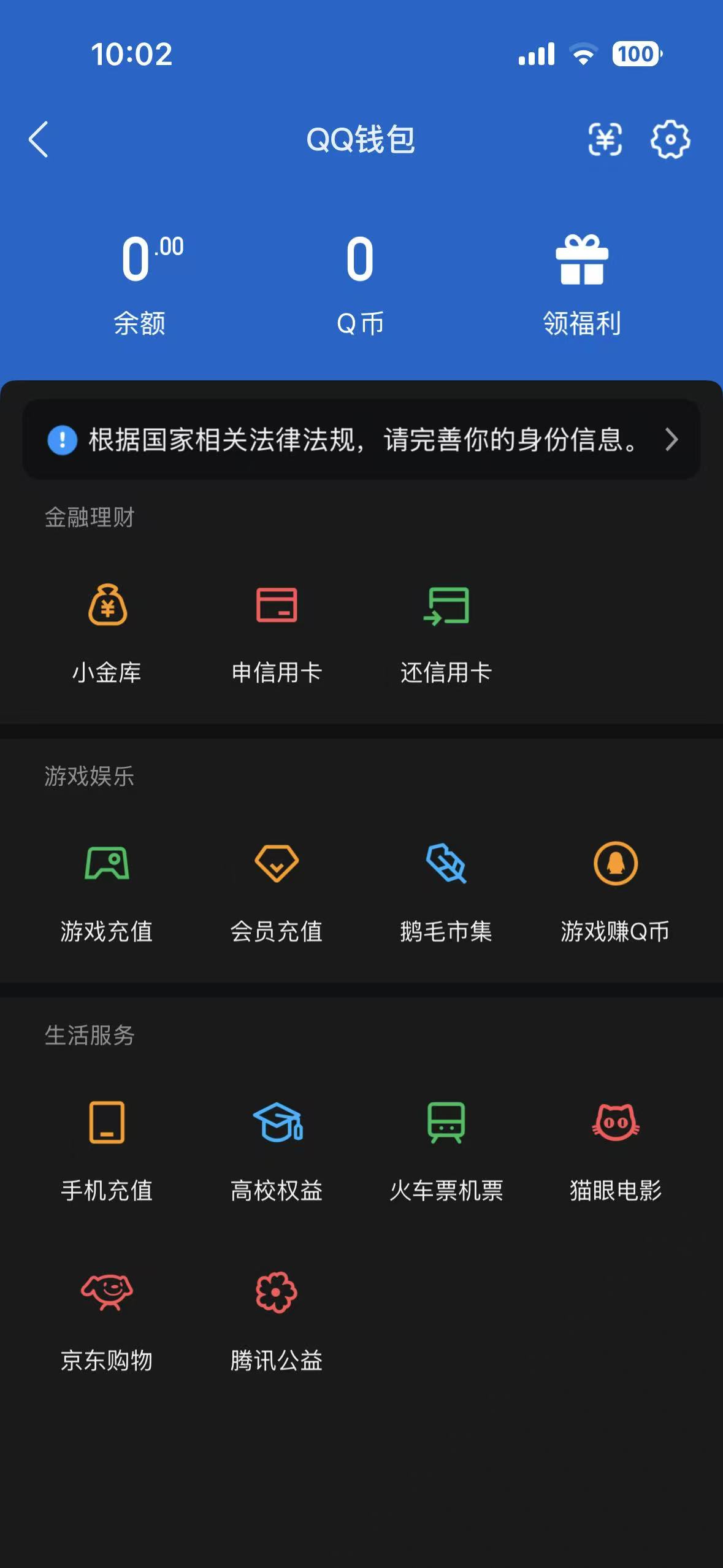Viewport: 723px width, 1568px height.
Task: Check the 余额 balance details
Action: (142, 279)
